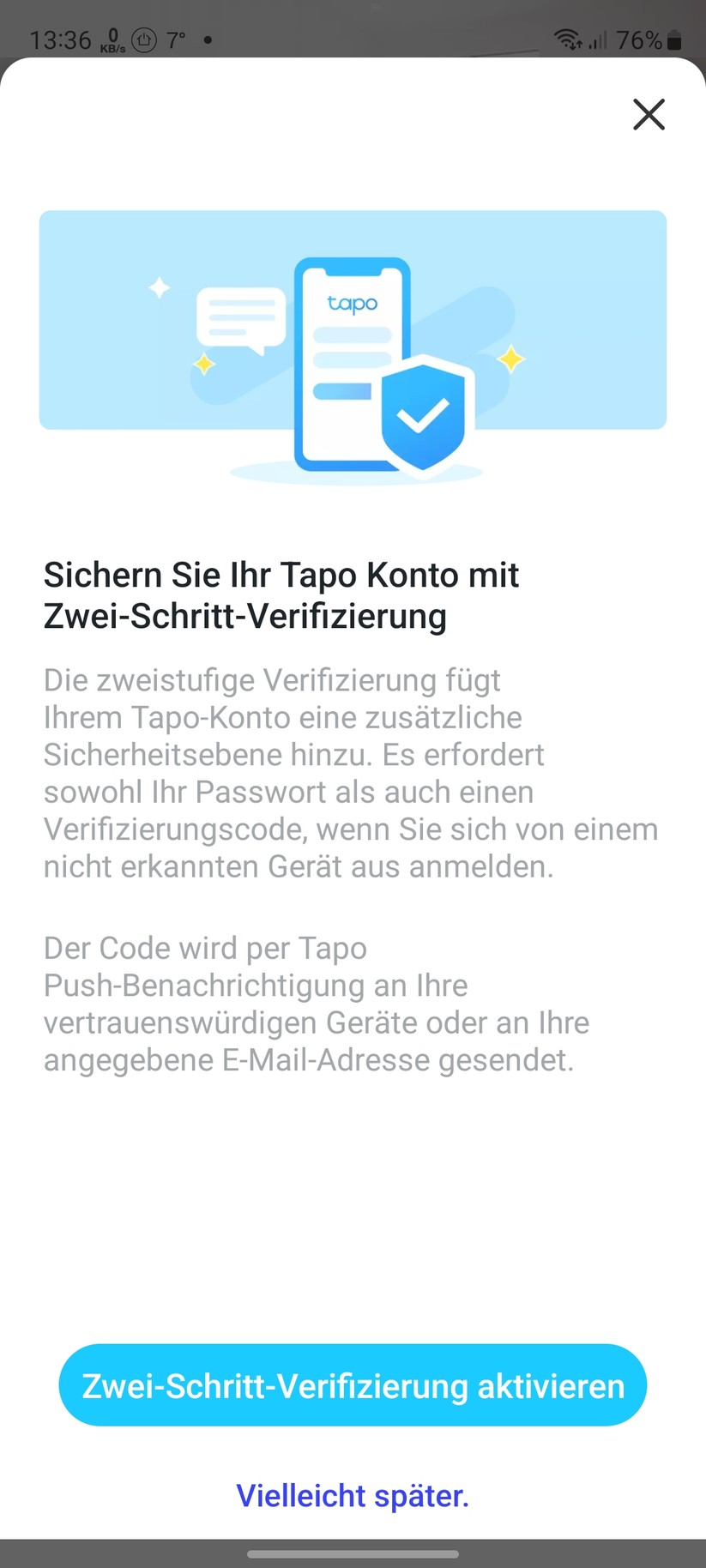This screenshot has height=1568, width=706.
Task: Tap the clock showing 13:36
Action: tap(61, 39)
